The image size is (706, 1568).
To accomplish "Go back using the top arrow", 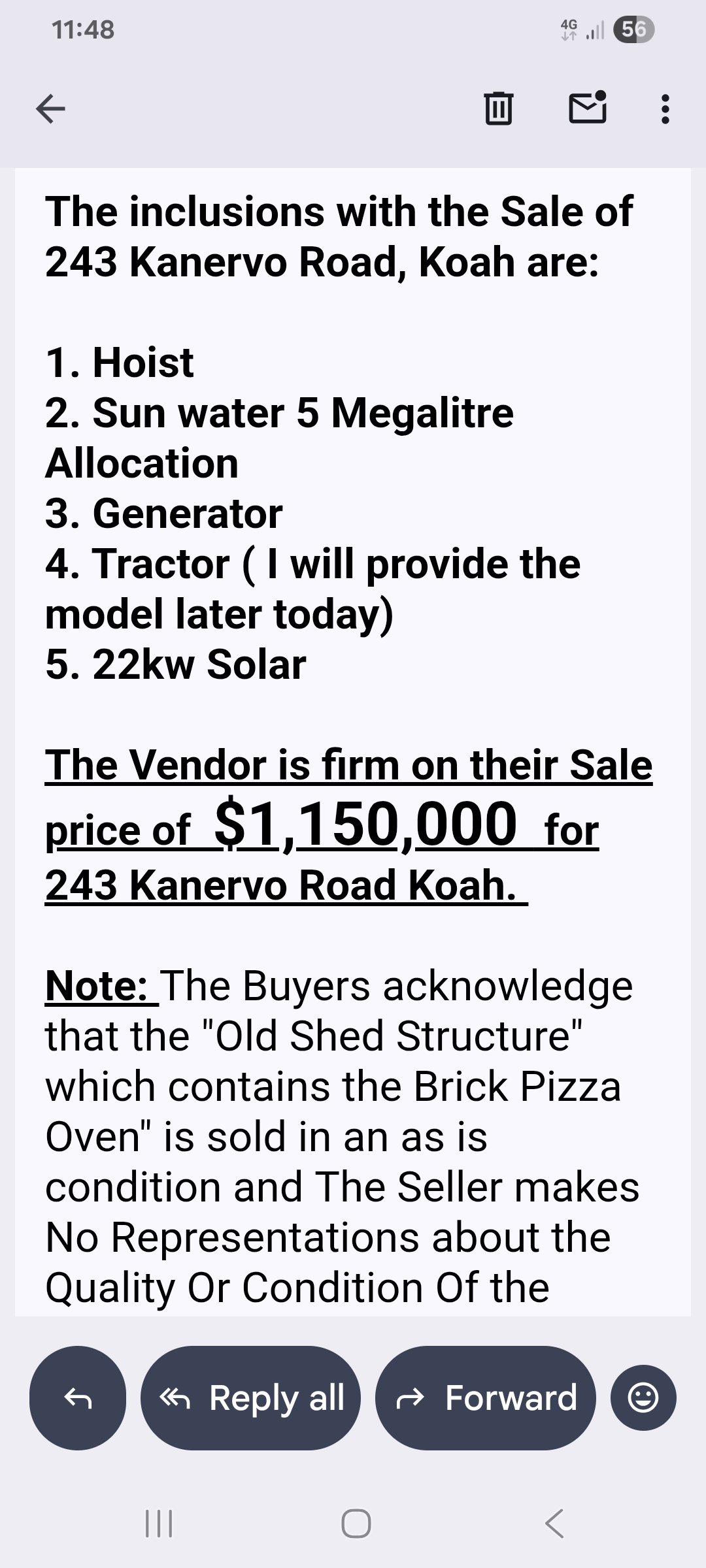I will [50, 109].
